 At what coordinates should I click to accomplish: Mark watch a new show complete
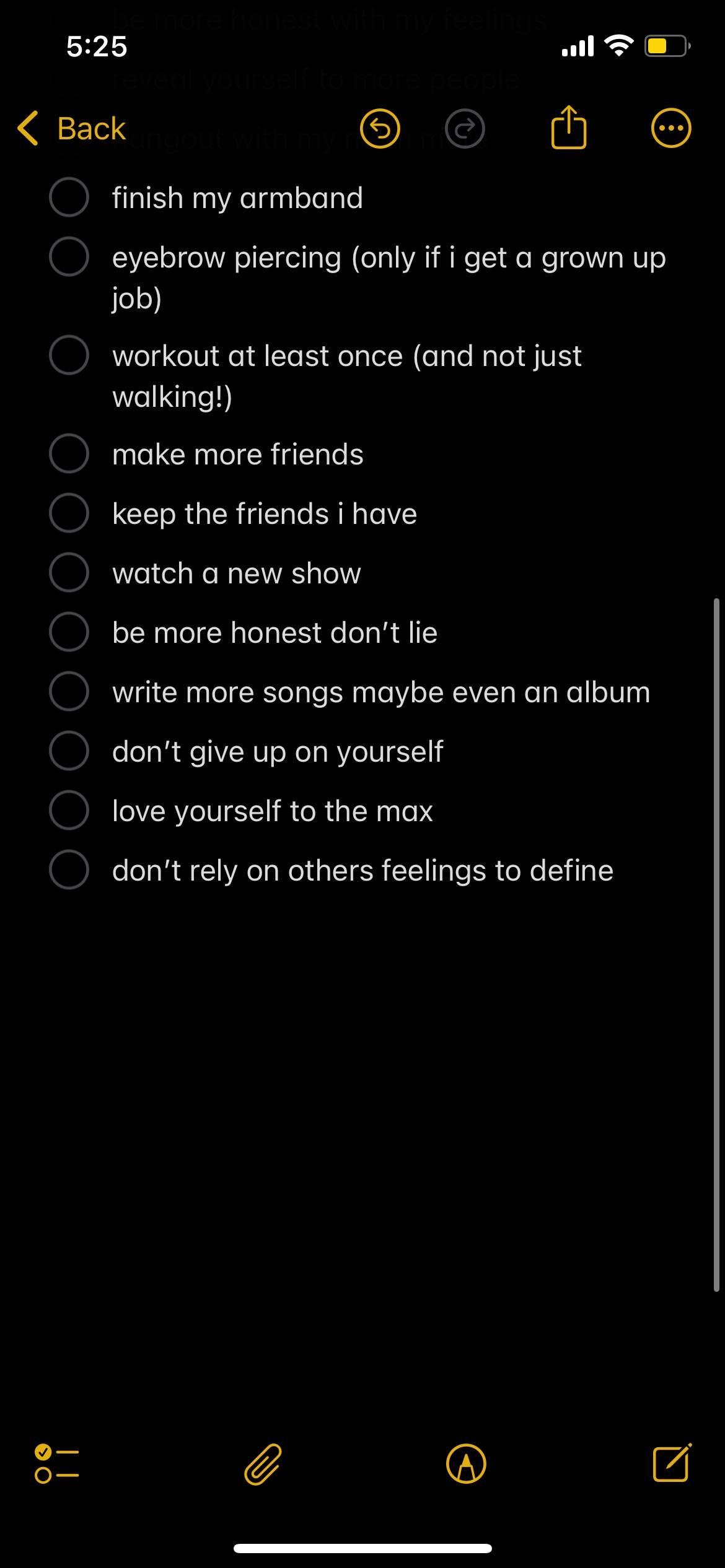point(69,573)
